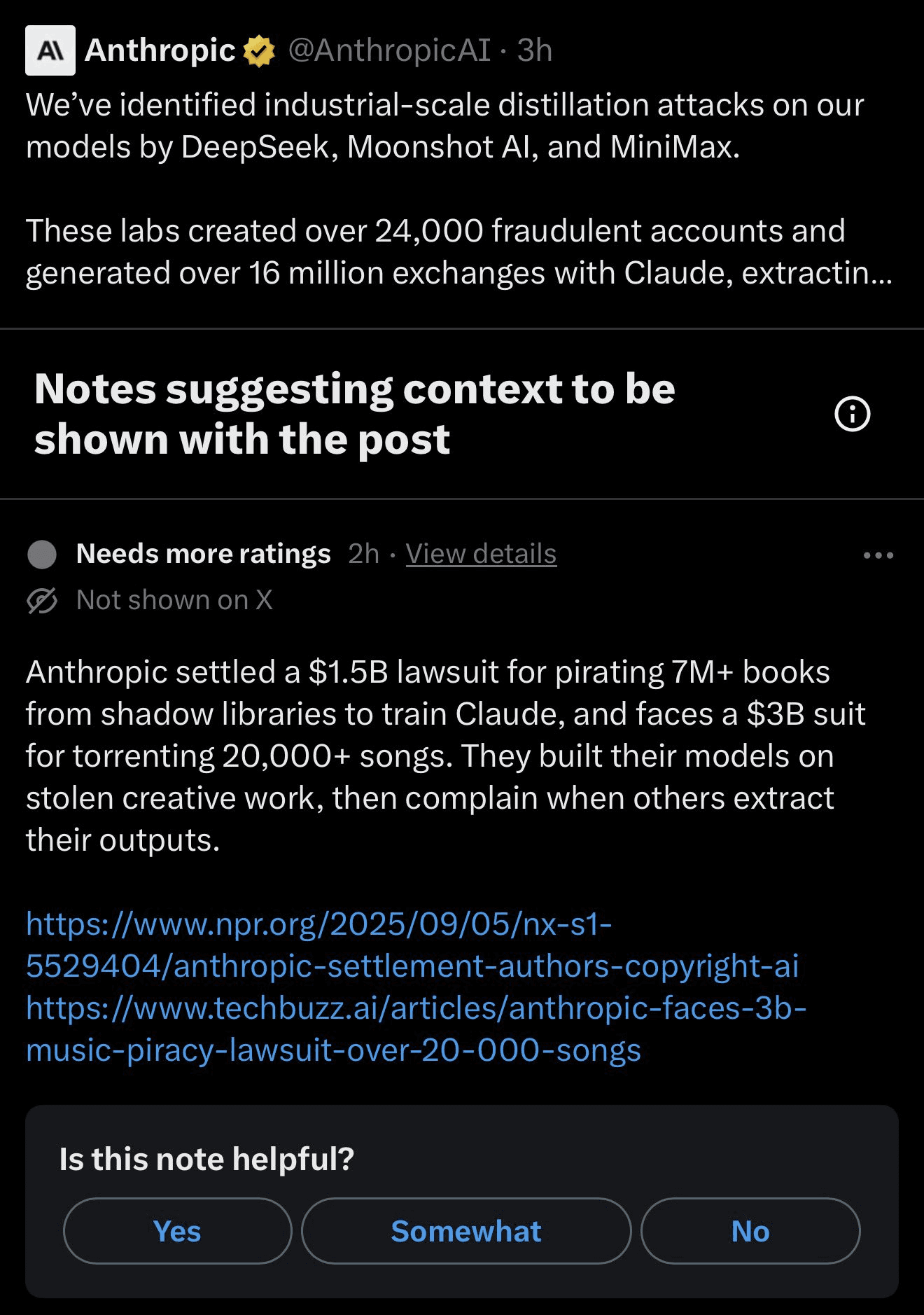
Task: Select the Anthropic display name
Action: tap(160, 50)
